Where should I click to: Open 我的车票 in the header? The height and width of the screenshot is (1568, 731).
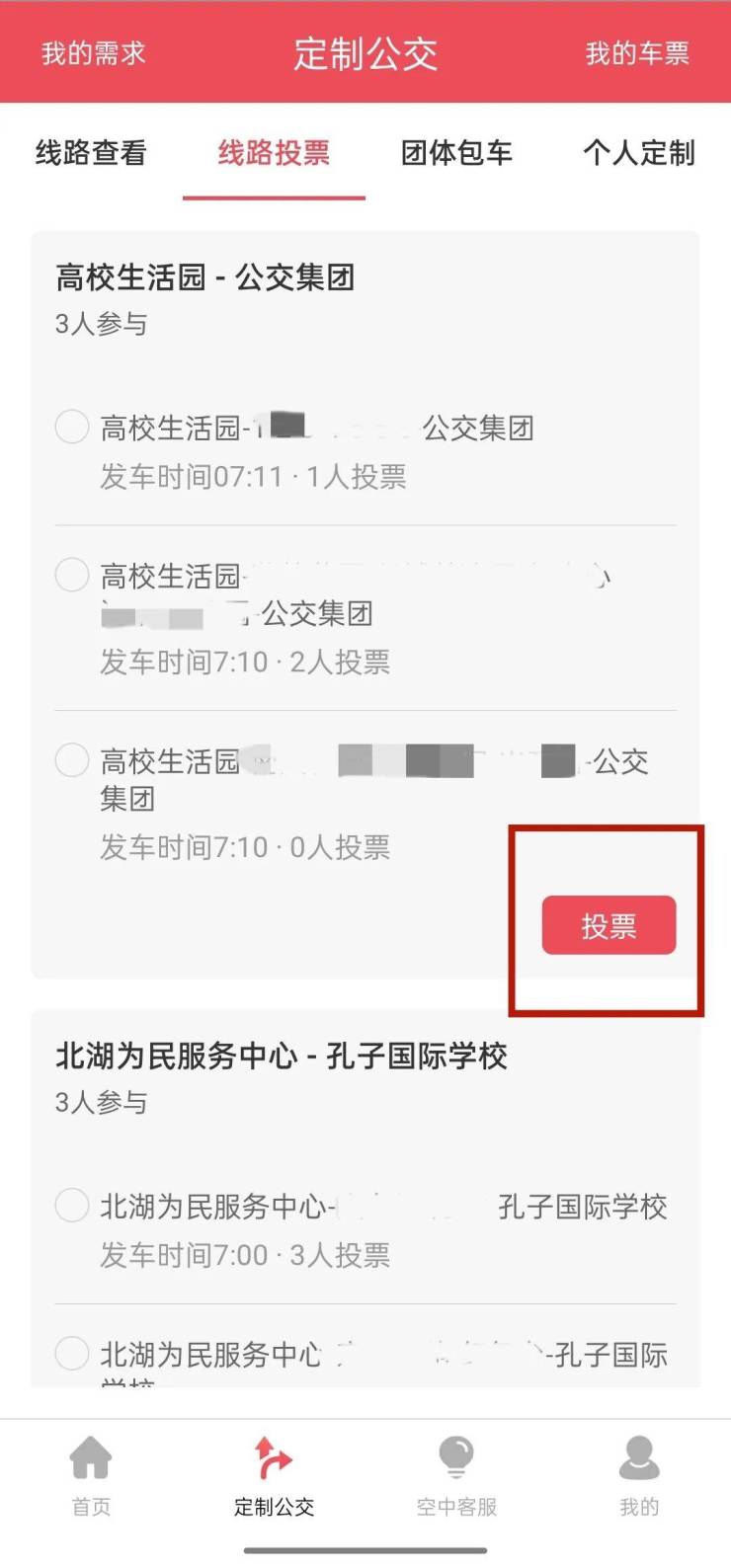(x=637, y=53)
